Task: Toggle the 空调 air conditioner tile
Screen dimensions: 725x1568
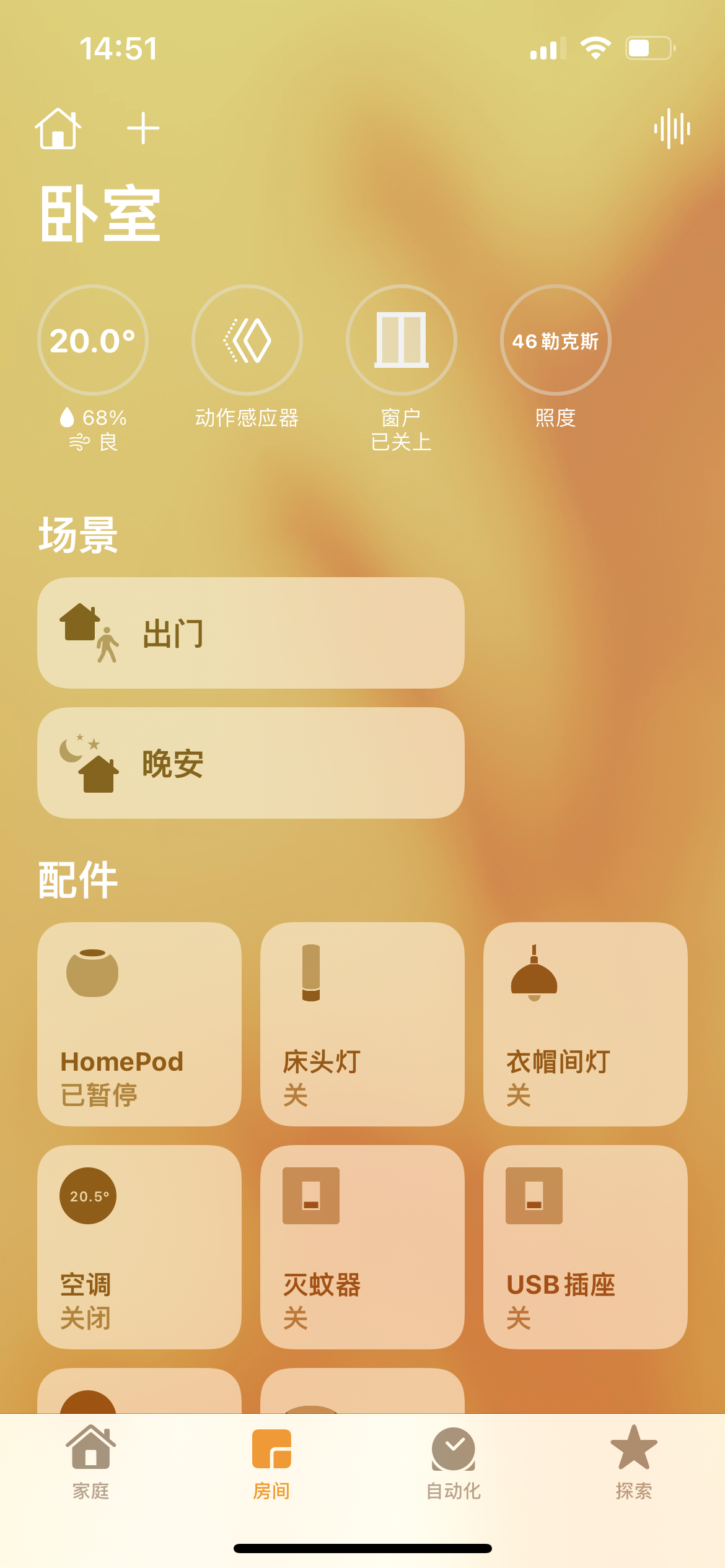Action: [139, 1247]
